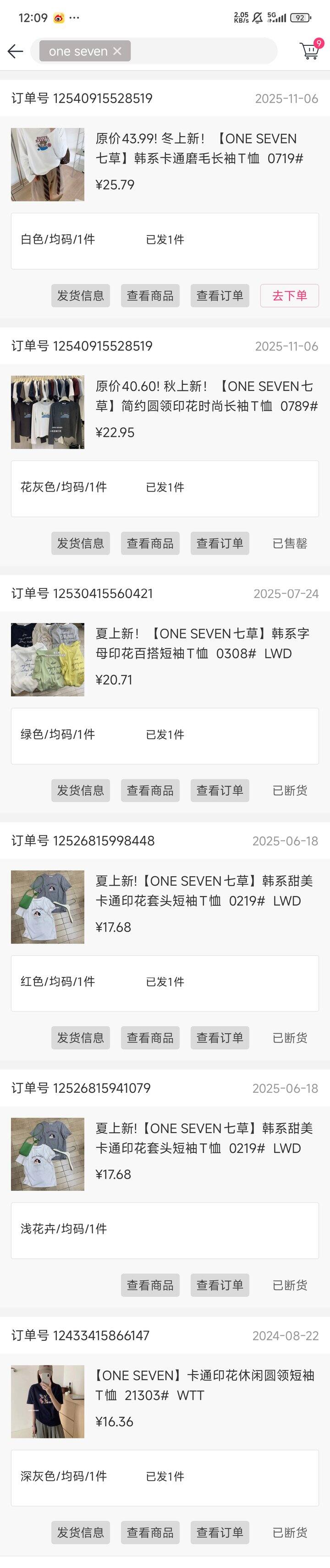
Task: Tap 查看商品 for the 0719# T-shirt
Action: click(x=150, y=296)
